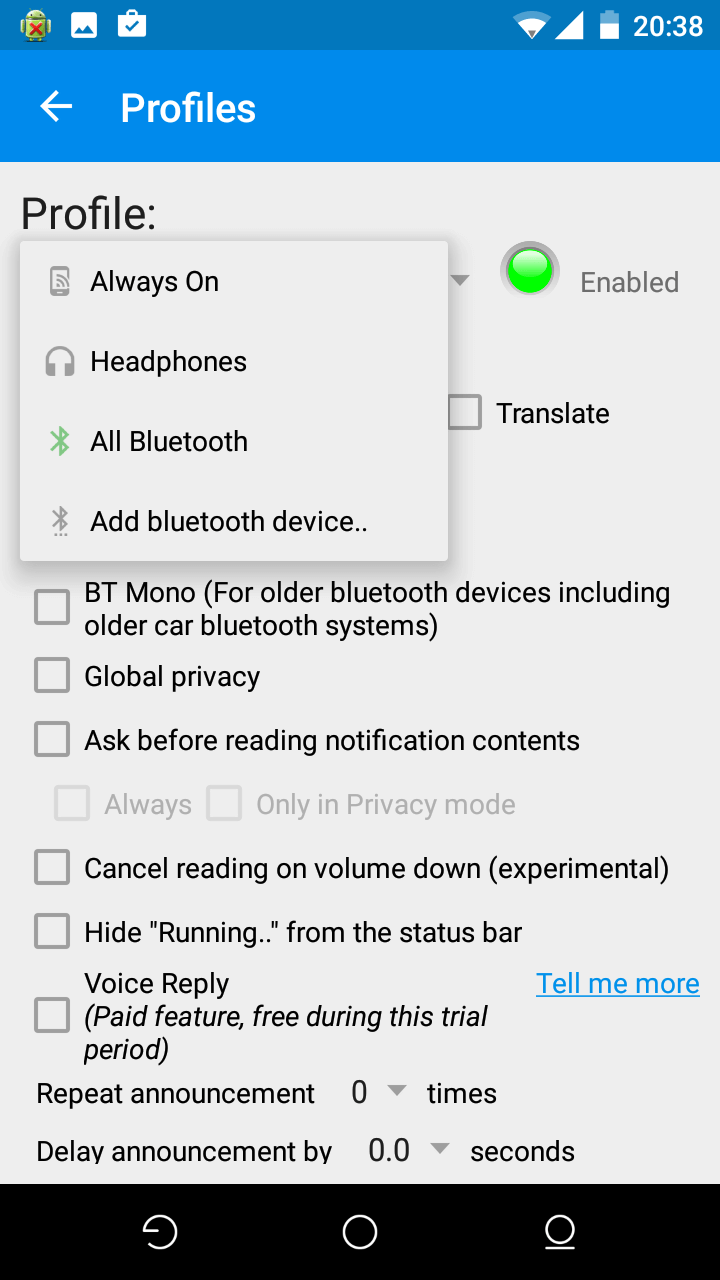Toggle the green Enabled indicator button
Image resolution: width=720 pixels, height=1280 pixels.
tap(530, 271)
